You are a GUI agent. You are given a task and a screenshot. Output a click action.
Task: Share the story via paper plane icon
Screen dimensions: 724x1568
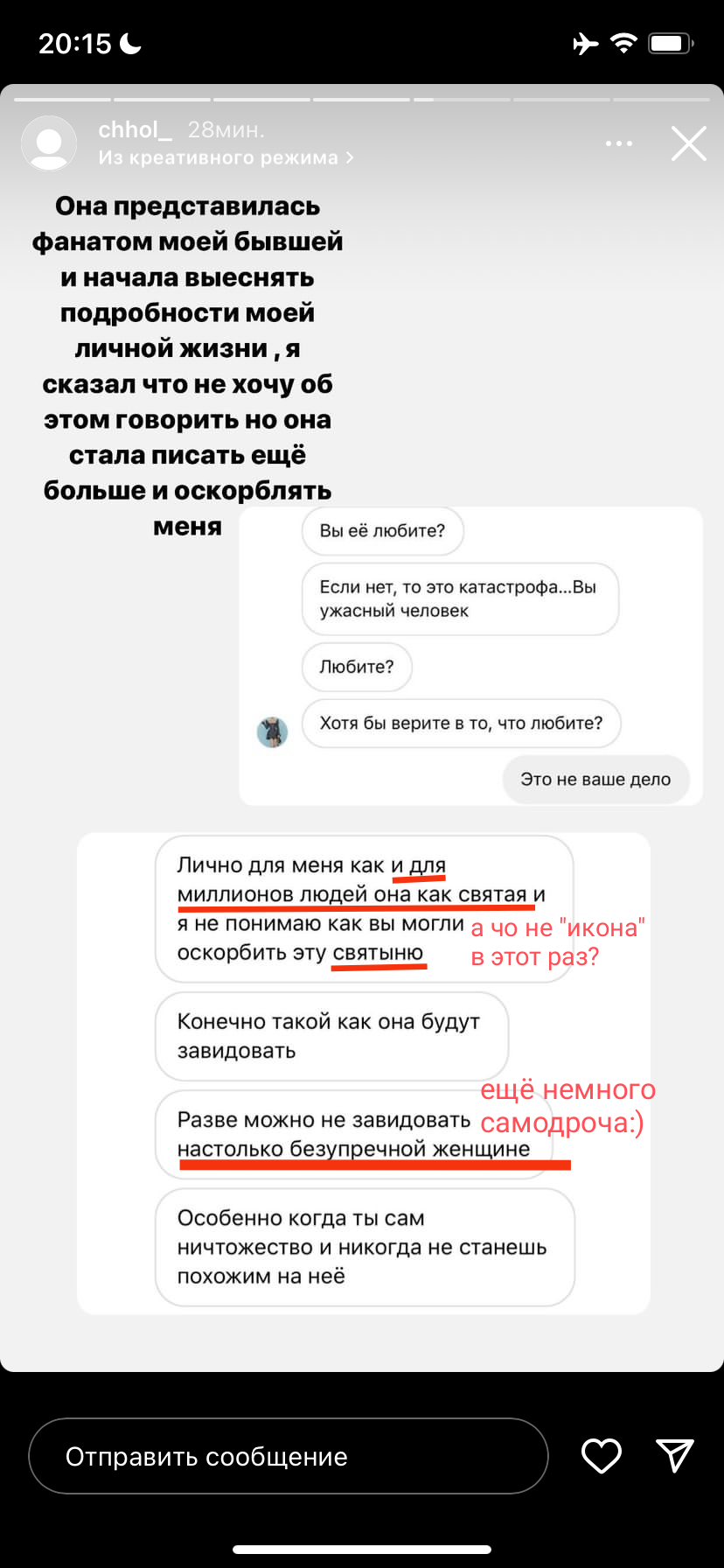(674, 1454)
